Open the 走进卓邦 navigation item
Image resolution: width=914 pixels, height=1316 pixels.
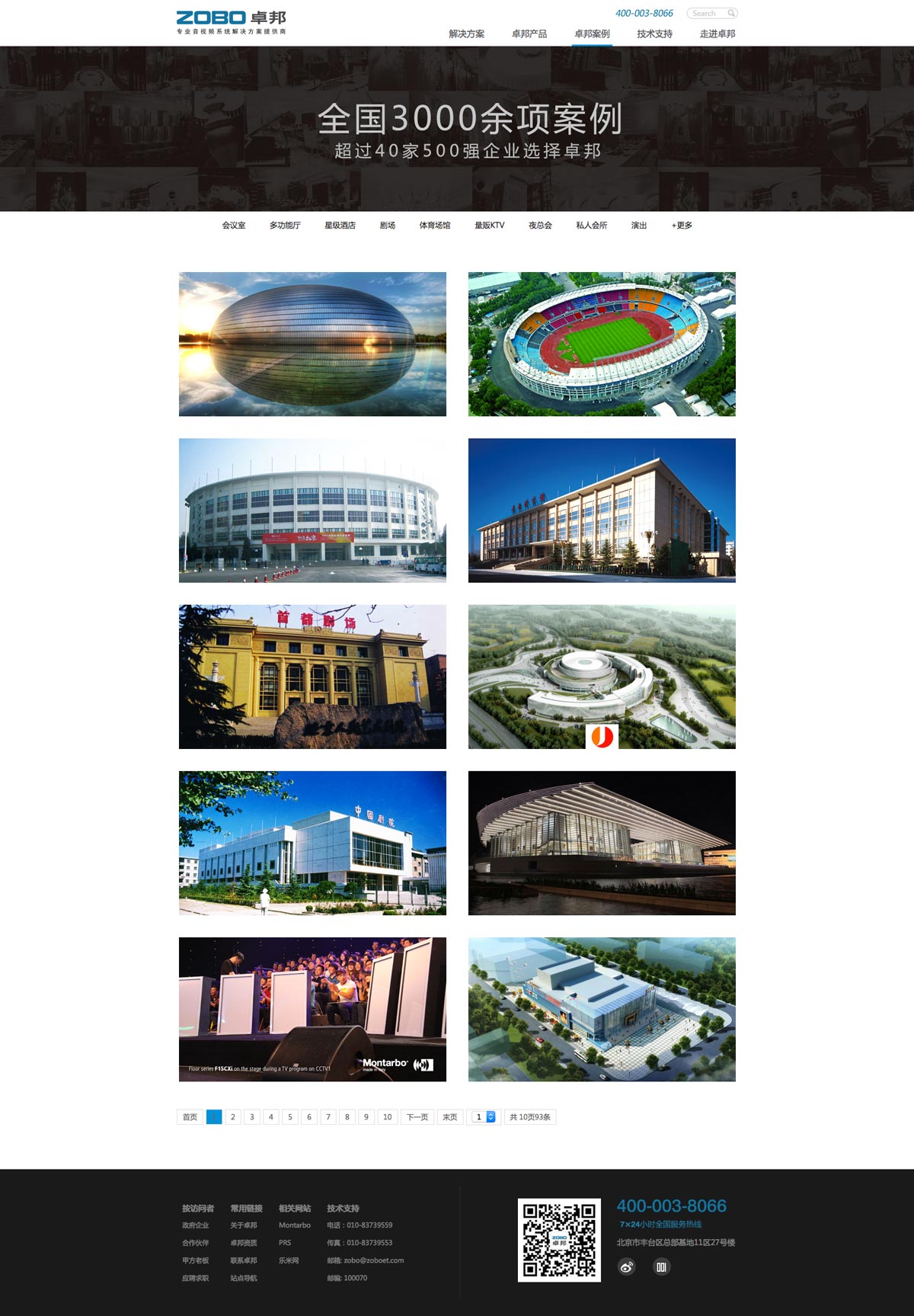pyautogui.click(x=717, y=34)
